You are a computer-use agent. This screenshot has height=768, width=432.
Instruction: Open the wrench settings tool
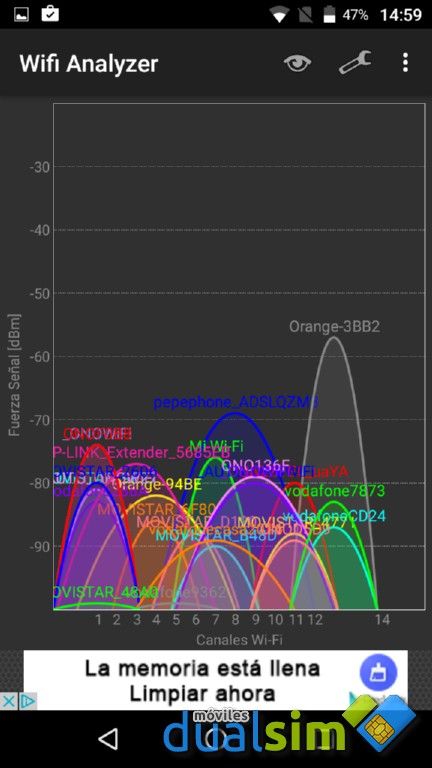pyautogui.click(x=355, y=63)
